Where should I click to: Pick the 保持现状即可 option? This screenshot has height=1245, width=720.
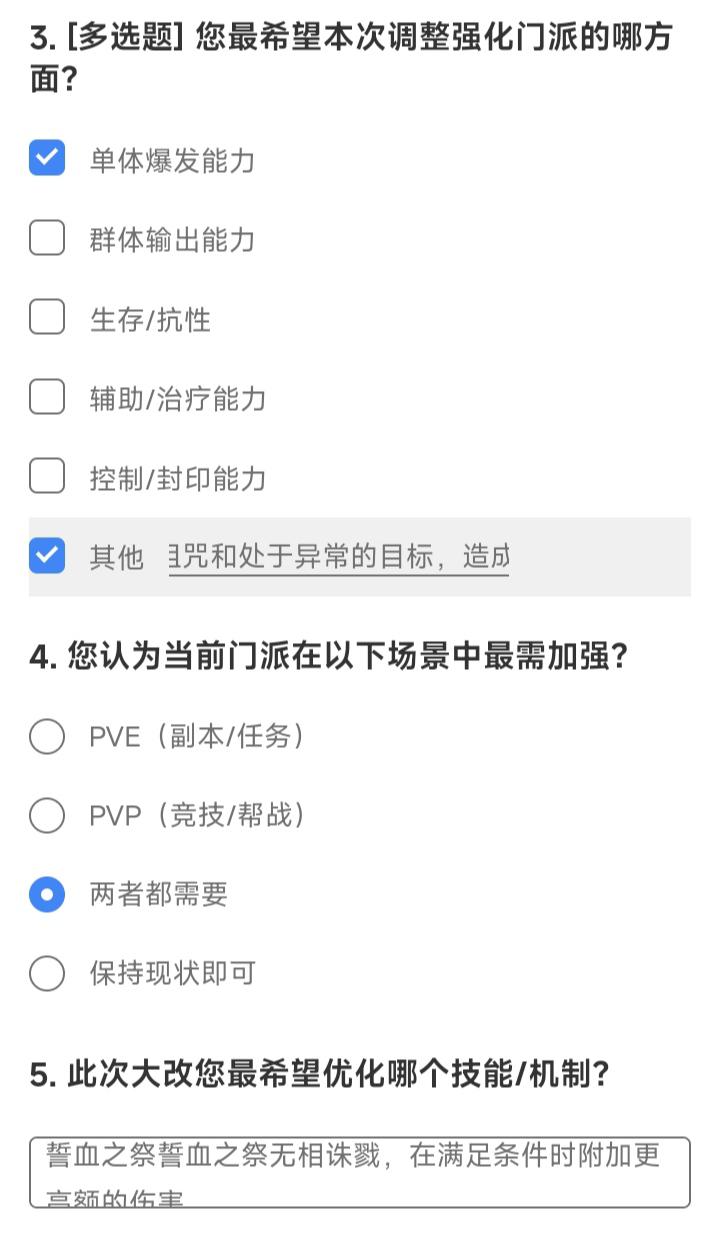47,973
